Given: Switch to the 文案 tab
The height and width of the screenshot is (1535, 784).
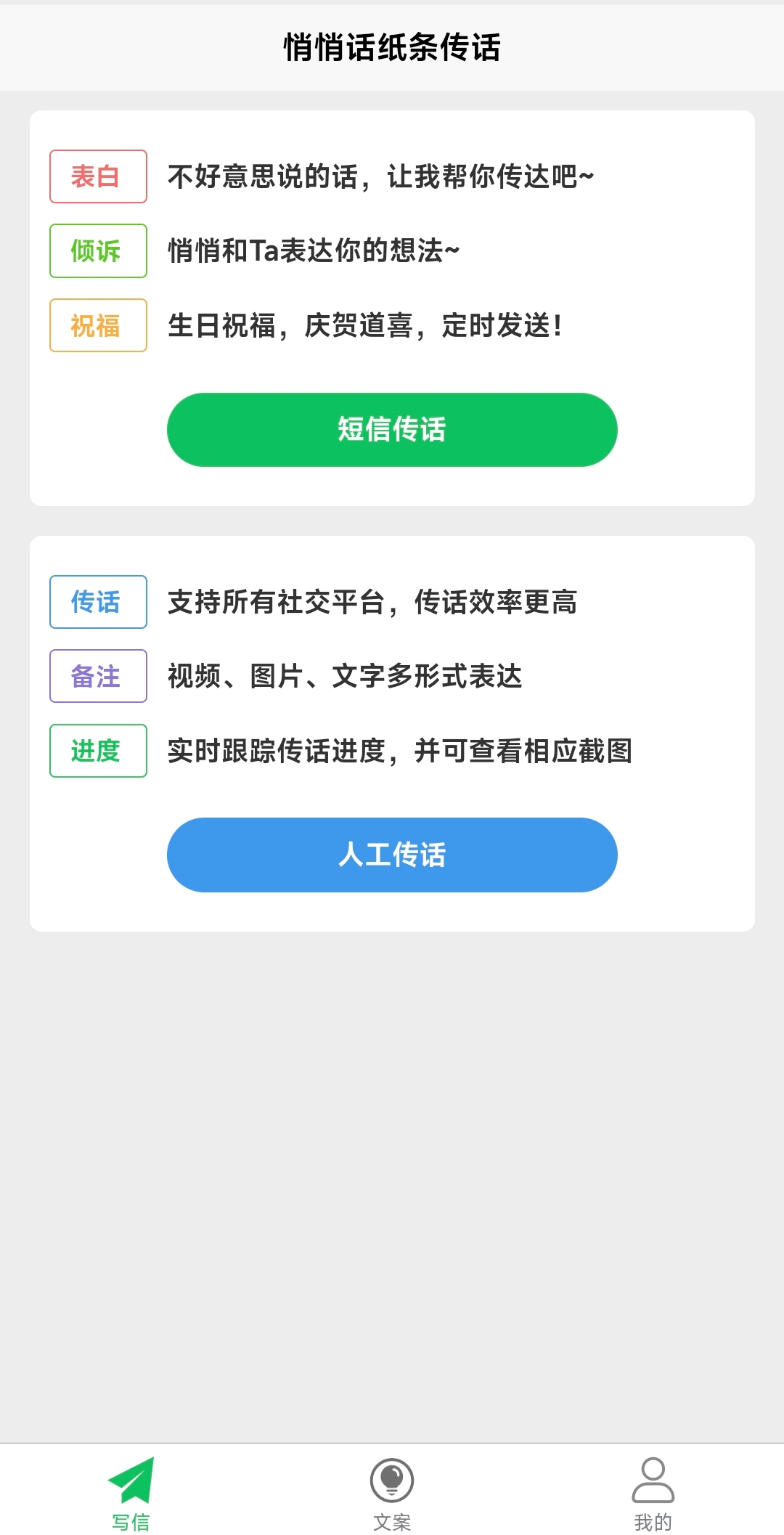Looking at the screenshot, I should [x=392, y=1493].
